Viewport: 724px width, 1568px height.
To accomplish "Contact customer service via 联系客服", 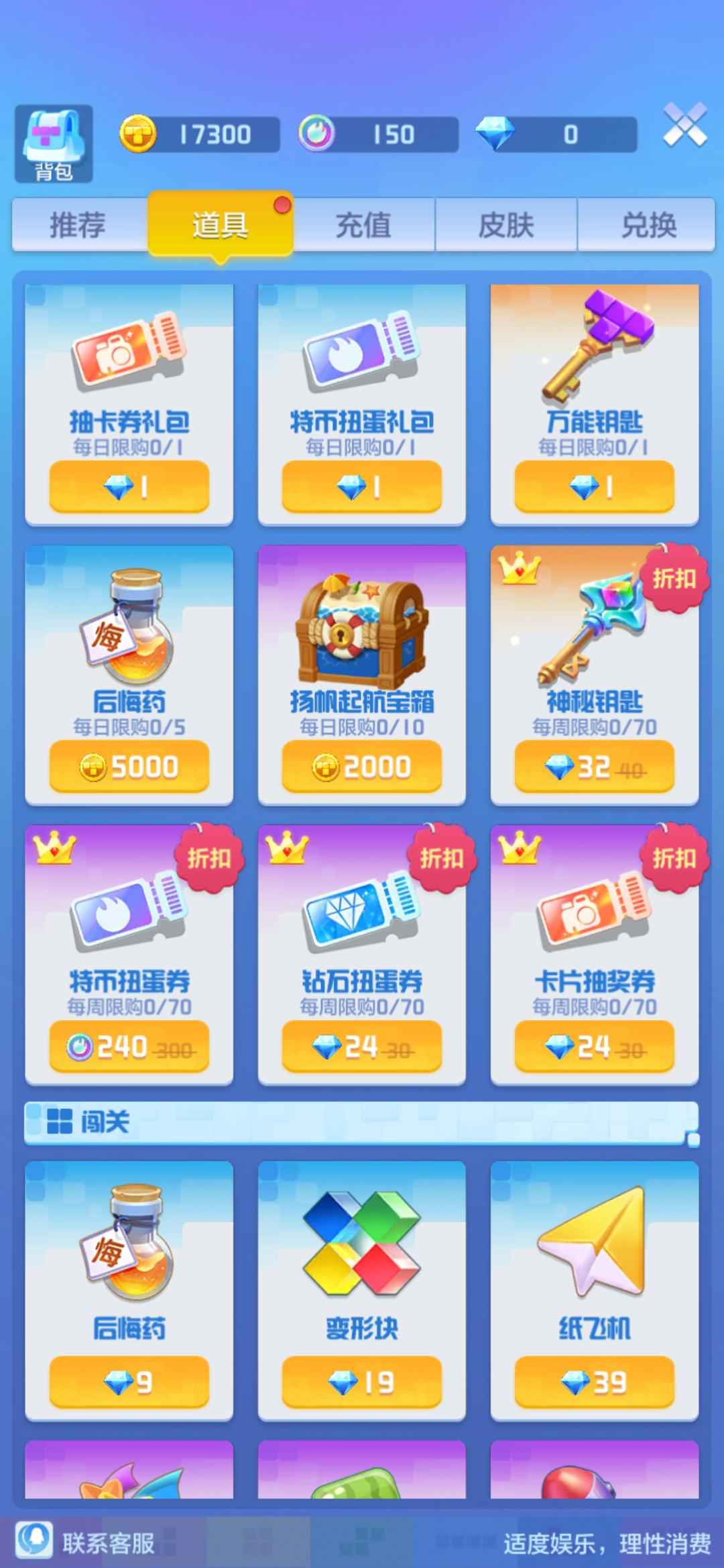I will coord(87,1543).
